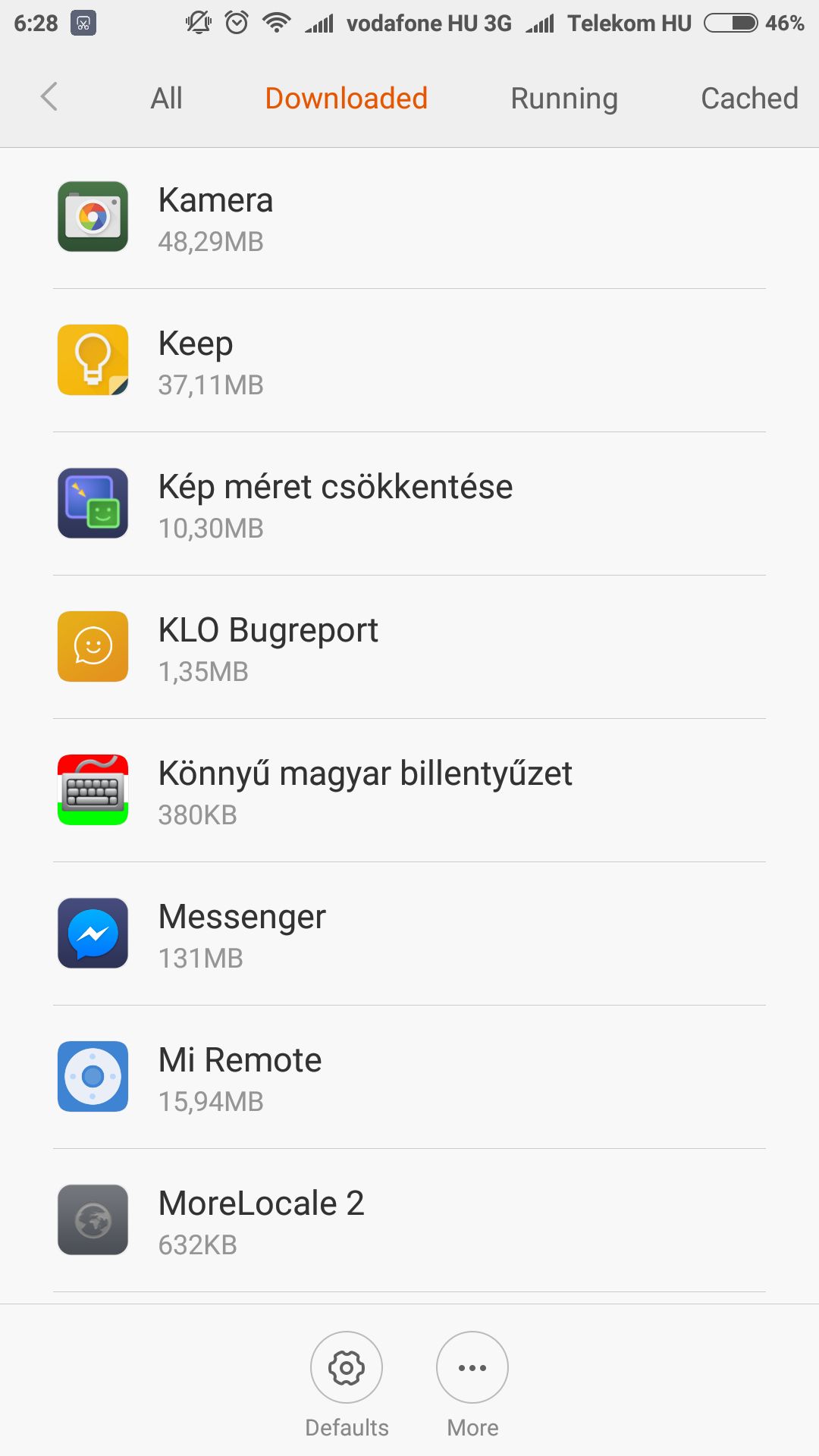This screenshot has width=819, height=1456.
Task: Switch to the Cached tab
Action: pyautogui.click(x=749, y=99)
